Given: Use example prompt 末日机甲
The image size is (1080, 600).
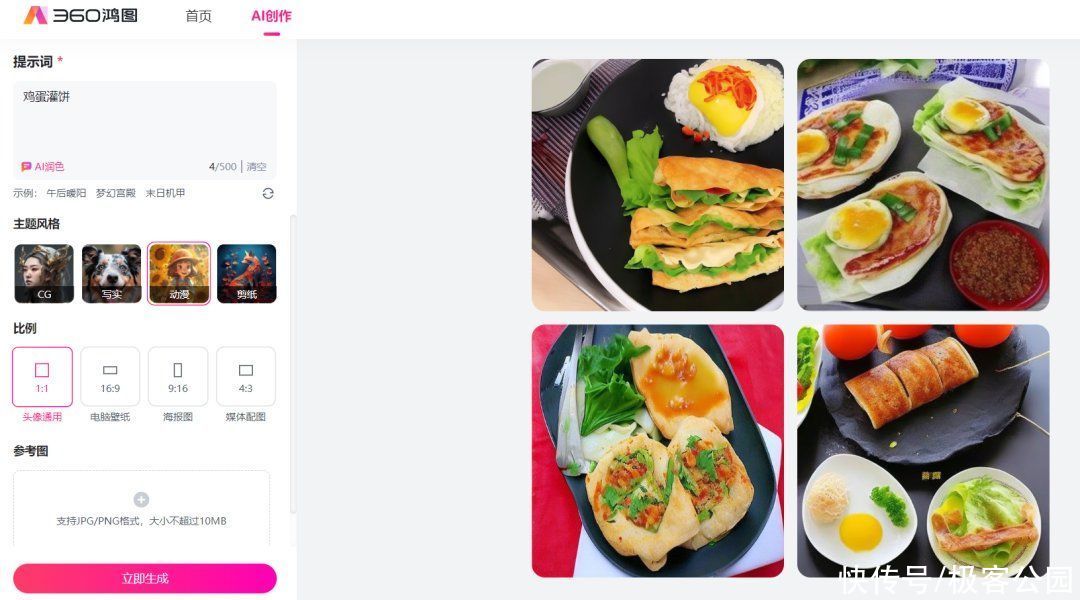Looking at the screenshot, I should [x=165, y=193].
